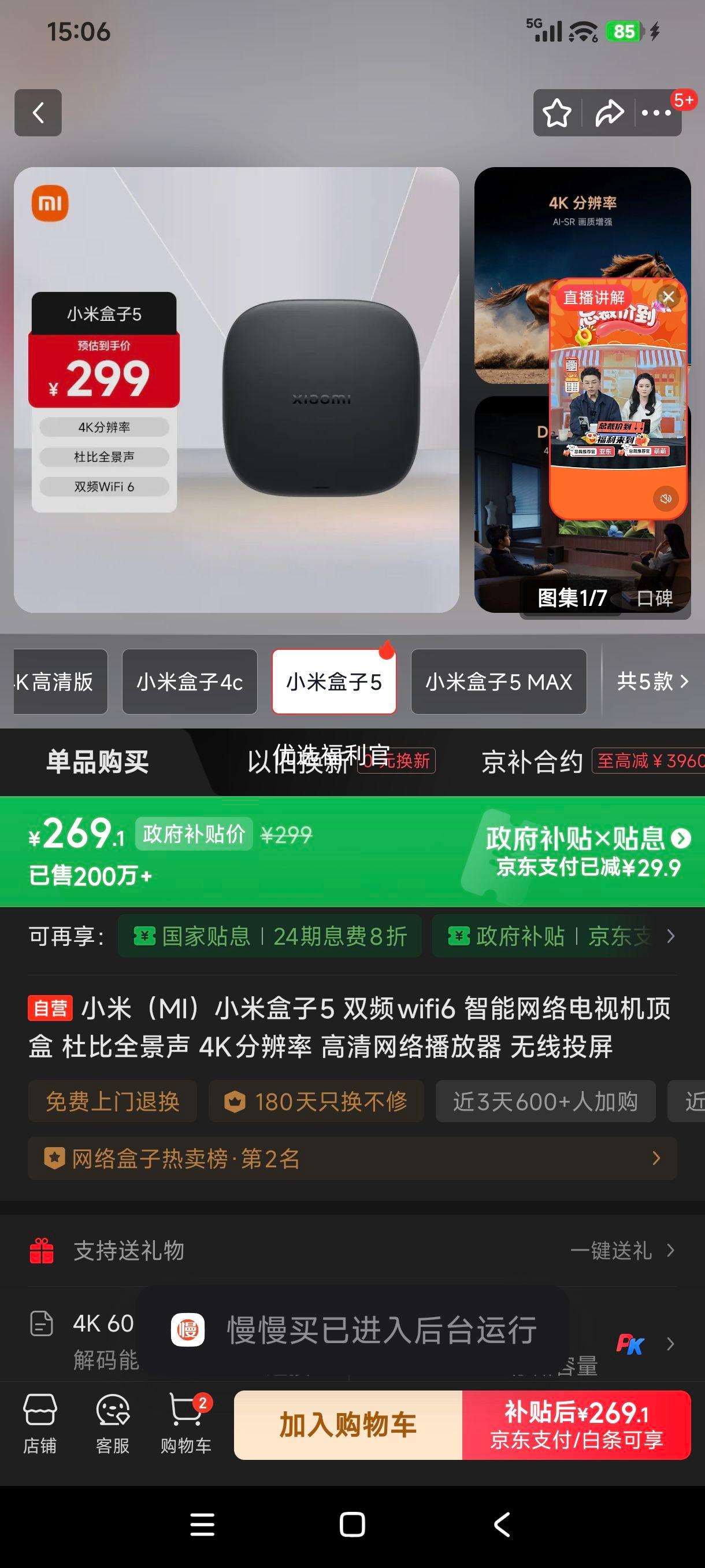Screen dimensions: 705x1568
Task: Toggle the favorite star for this product
Action: [556, 112]
